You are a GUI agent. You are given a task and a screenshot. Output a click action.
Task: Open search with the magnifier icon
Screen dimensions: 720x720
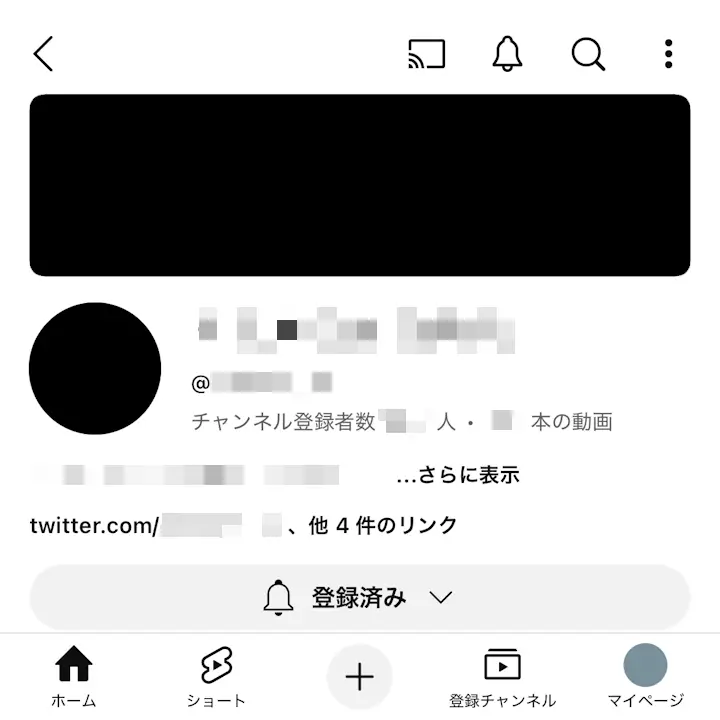[x=588, y=54]
